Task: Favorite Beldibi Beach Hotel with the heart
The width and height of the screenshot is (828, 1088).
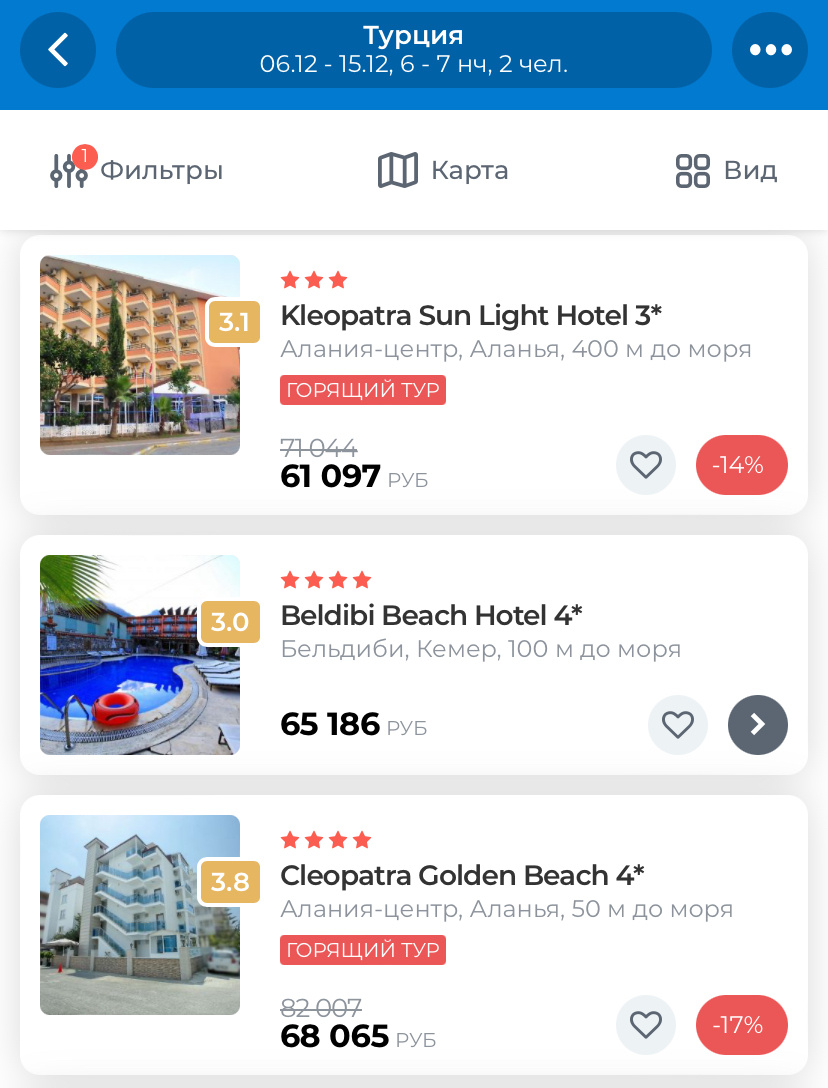Action: tap(678, 725)
